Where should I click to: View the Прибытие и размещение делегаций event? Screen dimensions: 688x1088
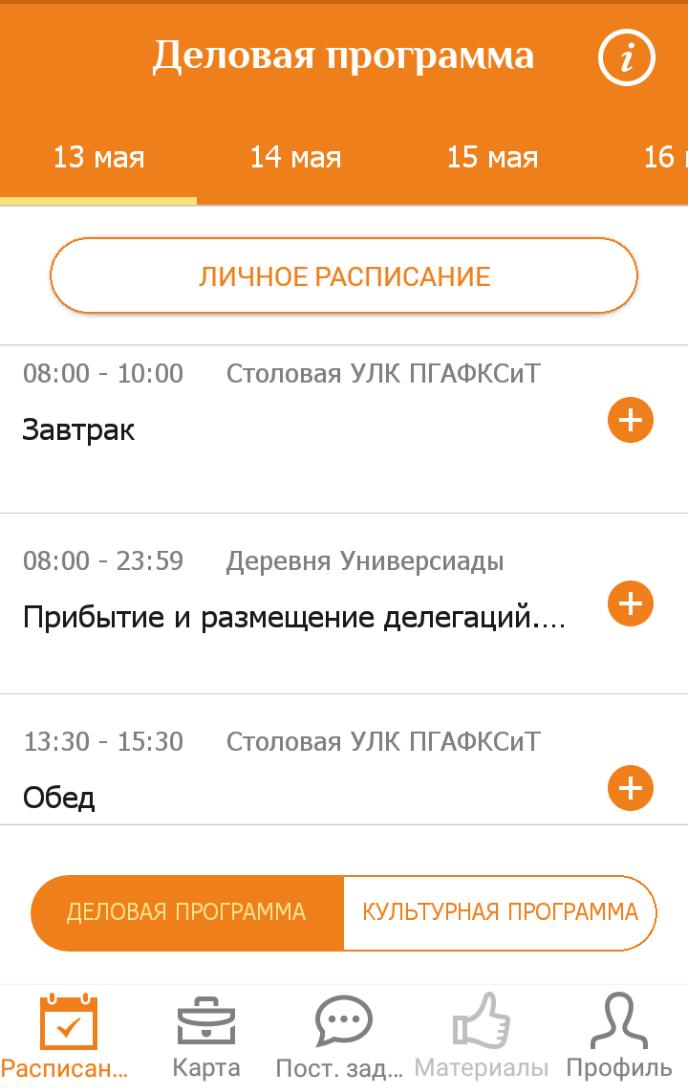click(x=295, y=618)
